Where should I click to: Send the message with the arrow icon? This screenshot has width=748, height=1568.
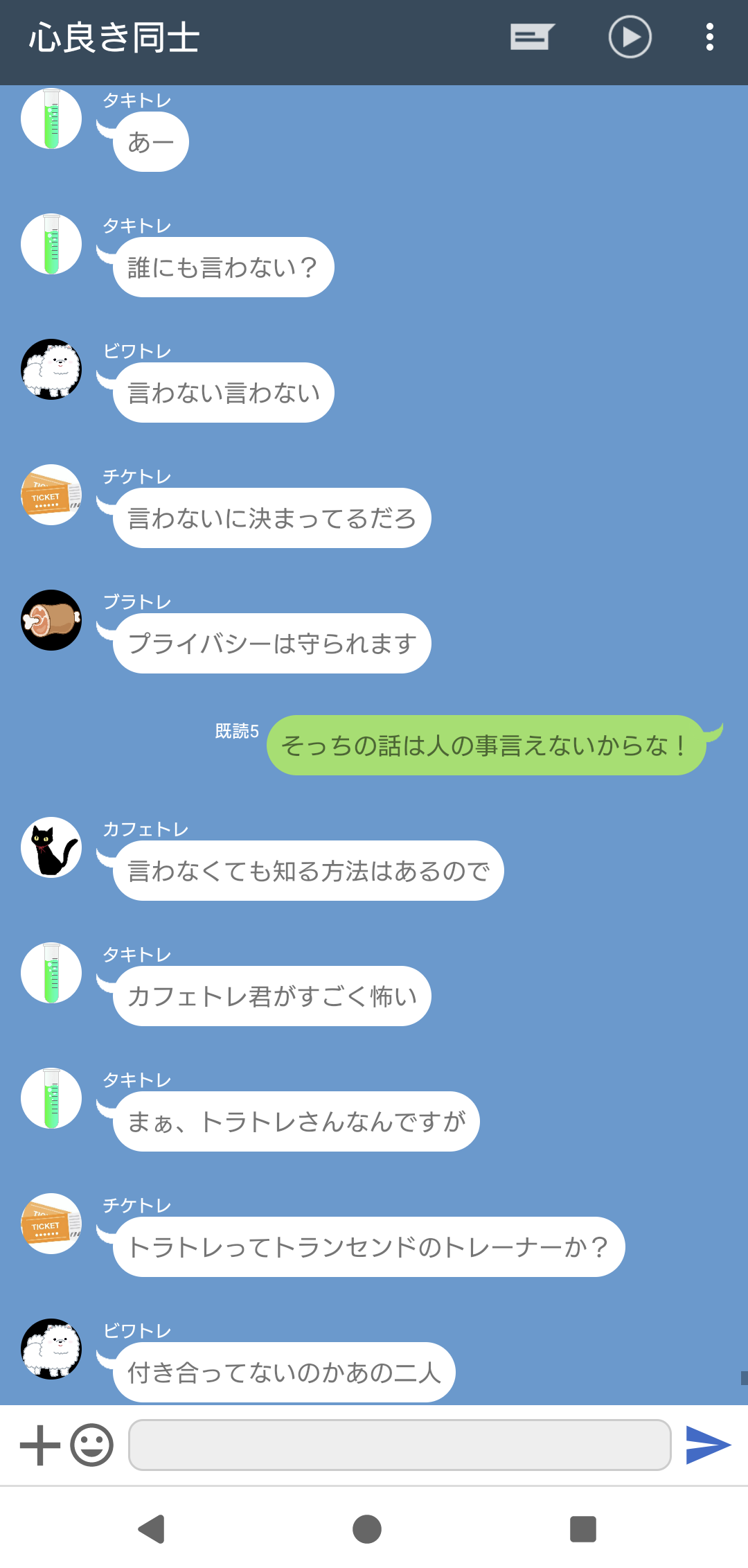(708, 1445)
